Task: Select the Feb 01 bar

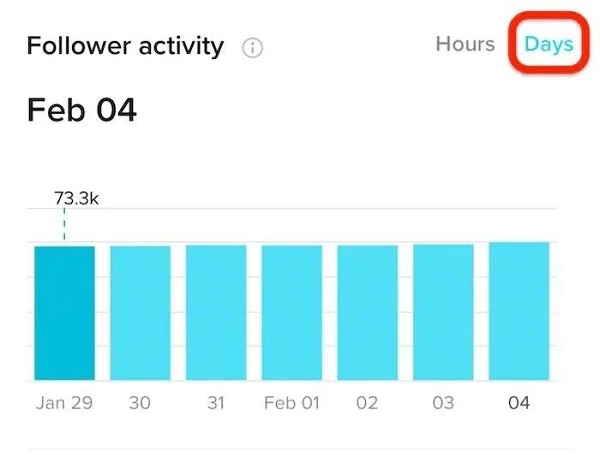Action: 292,313
